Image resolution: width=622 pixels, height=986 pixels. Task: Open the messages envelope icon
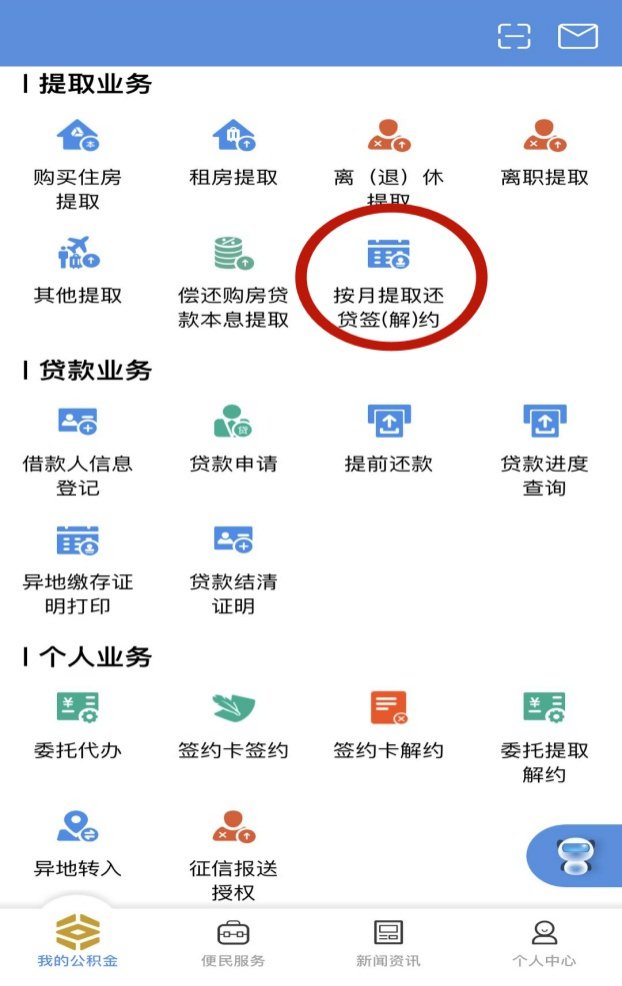coord(577,36)
